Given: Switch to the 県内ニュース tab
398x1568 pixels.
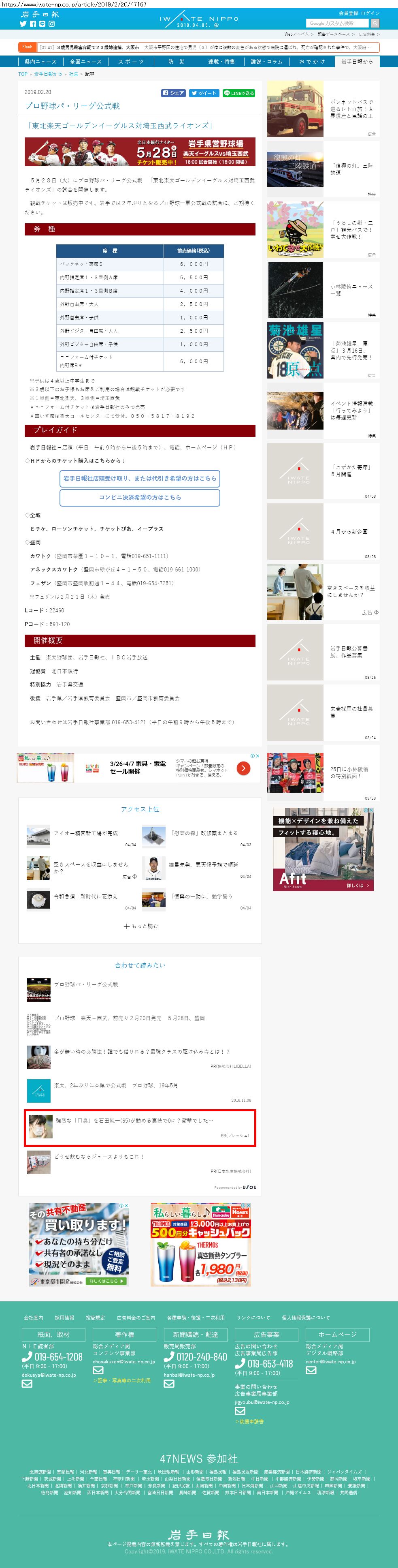Looking at the screenshot, I should 40,62.
